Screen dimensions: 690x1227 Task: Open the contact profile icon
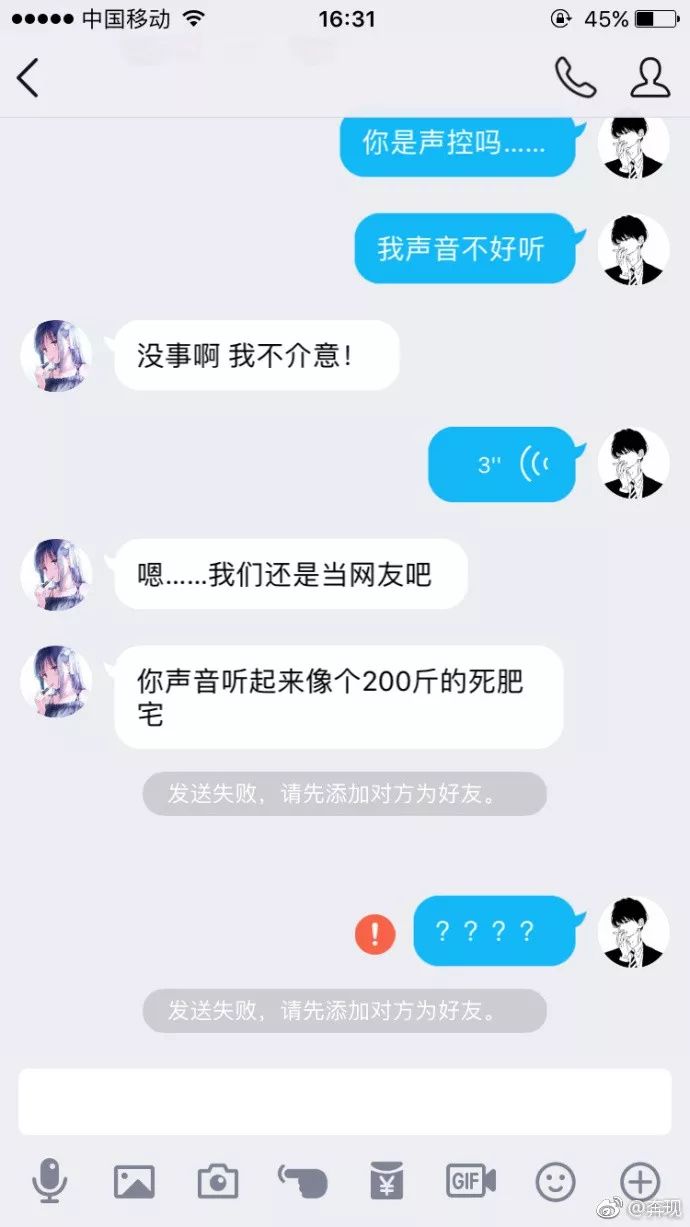click(x=650, y=78)
